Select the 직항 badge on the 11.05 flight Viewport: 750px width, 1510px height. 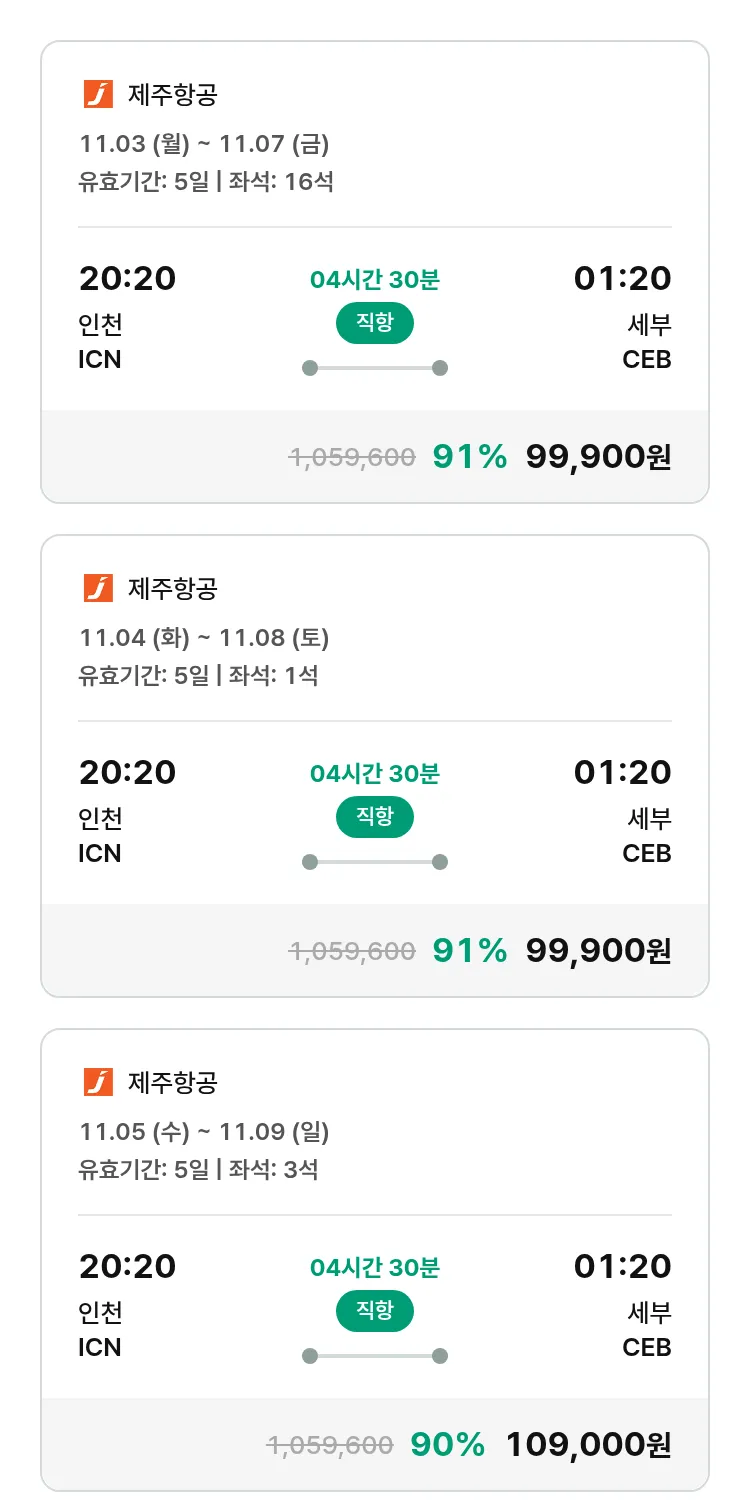click(374, 1311)
